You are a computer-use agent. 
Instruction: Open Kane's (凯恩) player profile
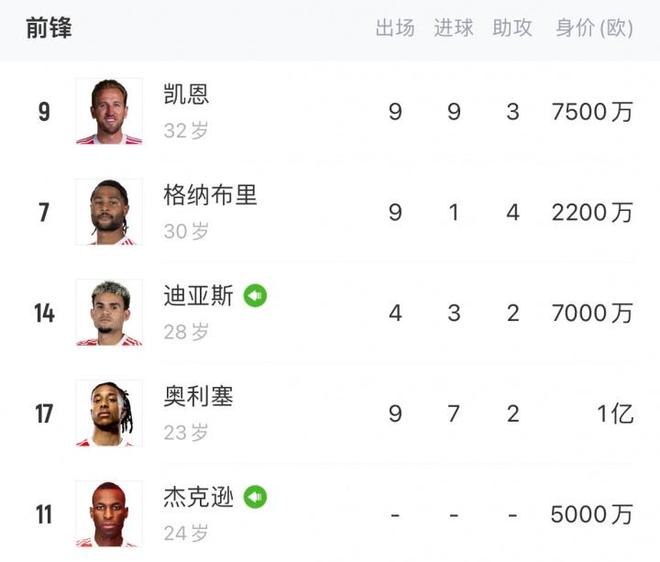(x=186, y=96)
